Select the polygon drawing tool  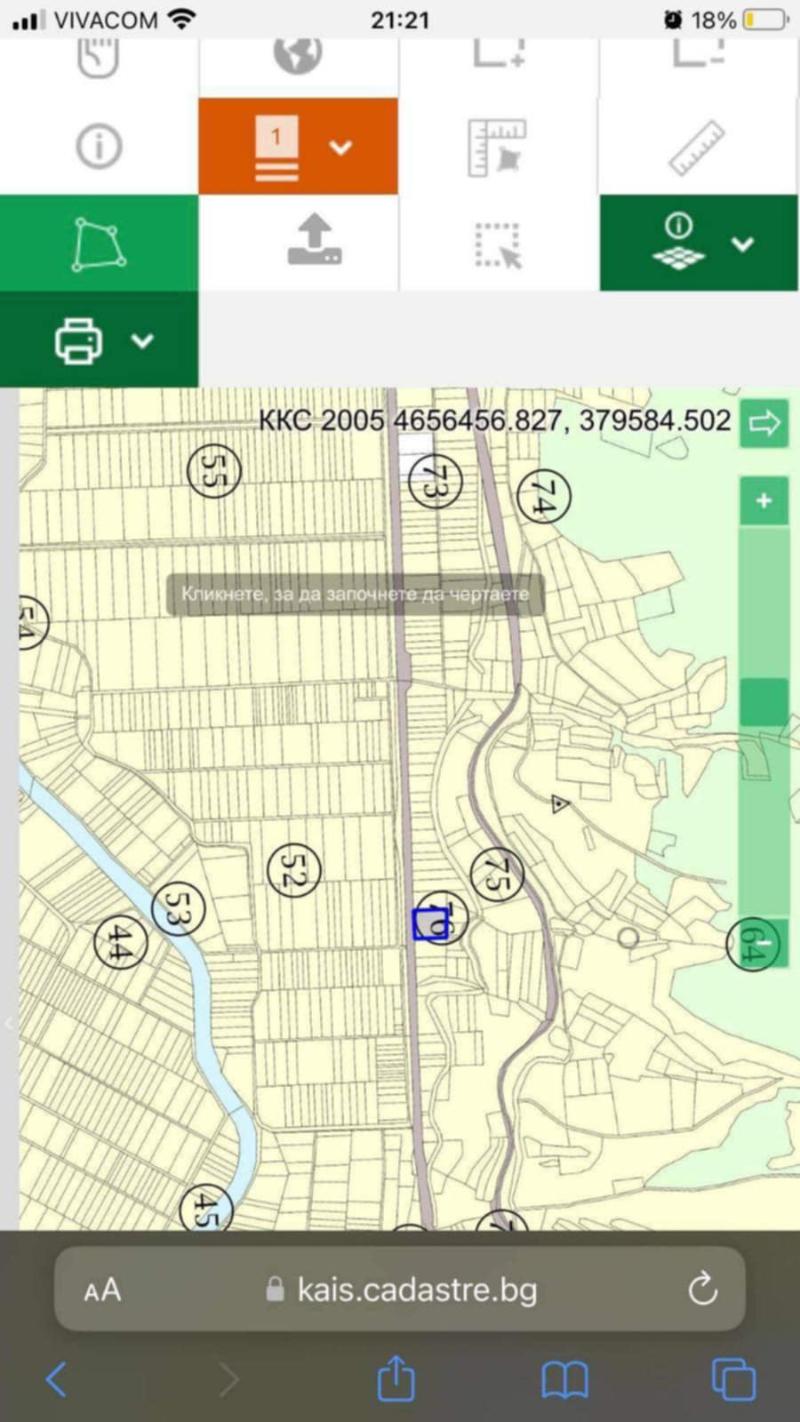click(98, 243)
